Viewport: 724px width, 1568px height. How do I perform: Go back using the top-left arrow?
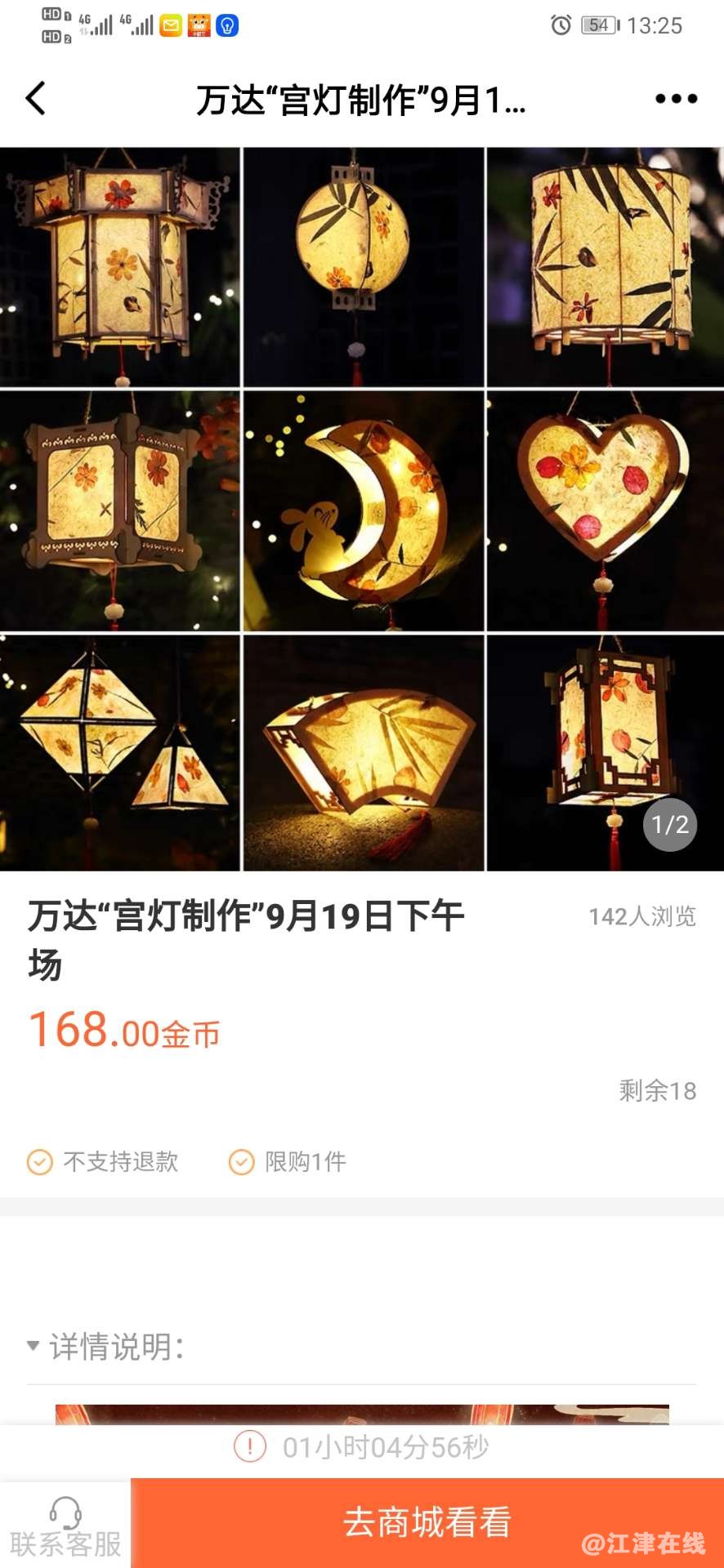pos(36,99)
